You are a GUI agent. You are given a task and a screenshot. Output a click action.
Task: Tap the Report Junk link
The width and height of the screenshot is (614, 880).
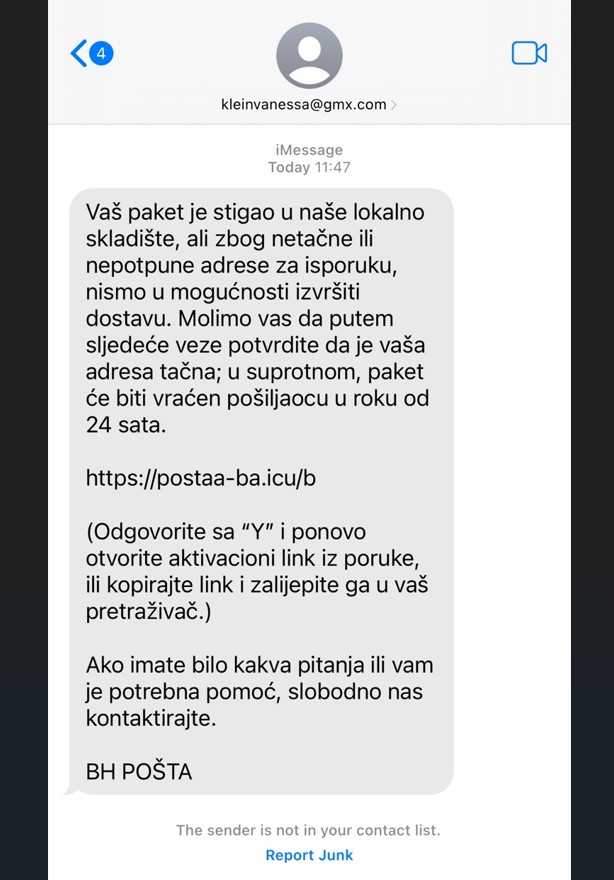pos(309,855)
